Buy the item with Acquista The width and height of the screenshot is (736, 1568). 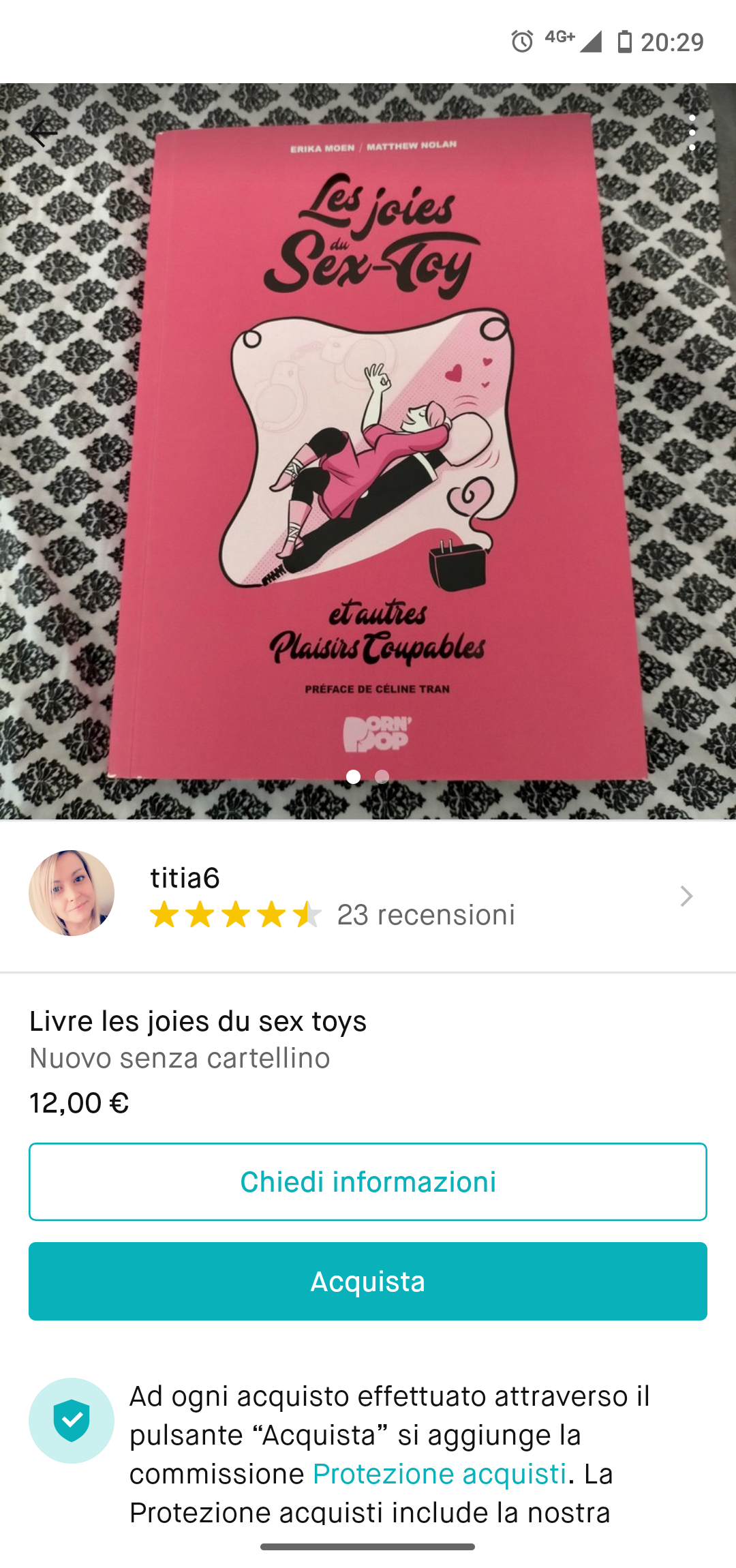pos(368,1281)
